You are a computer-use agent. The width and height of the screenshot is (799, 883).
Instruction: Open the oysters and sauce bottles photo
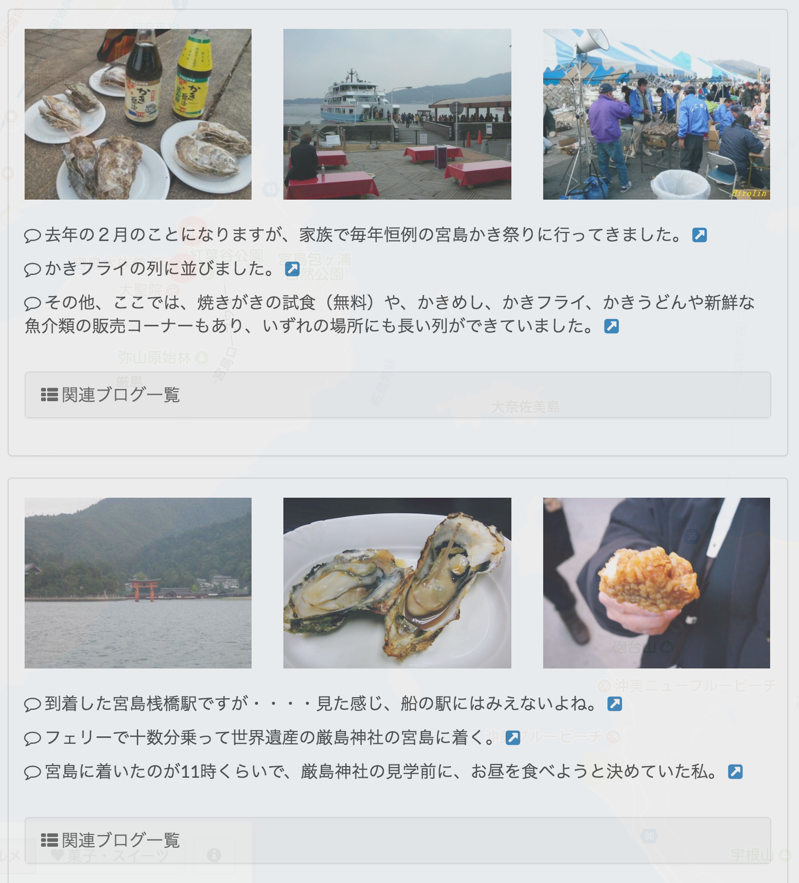tap(138, 114)
